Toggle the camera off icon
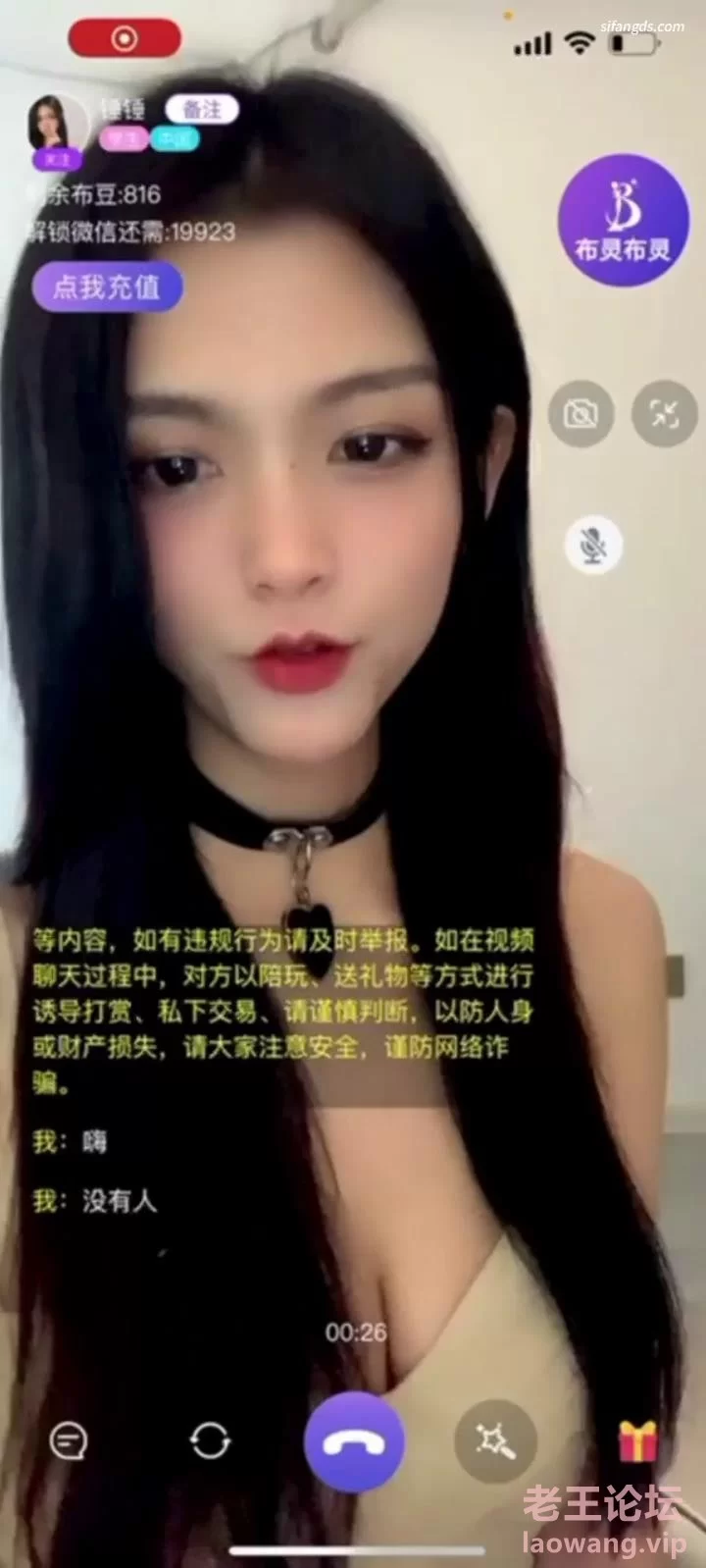Image resolution: width=706 pixels, height=1568 pixels. click(x=580, y=414)
